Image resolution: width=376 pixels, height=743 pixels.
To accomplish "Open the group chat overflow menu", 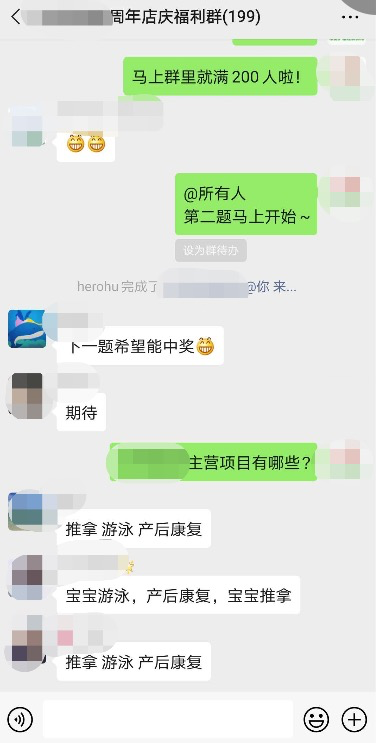I will point(350,18).
